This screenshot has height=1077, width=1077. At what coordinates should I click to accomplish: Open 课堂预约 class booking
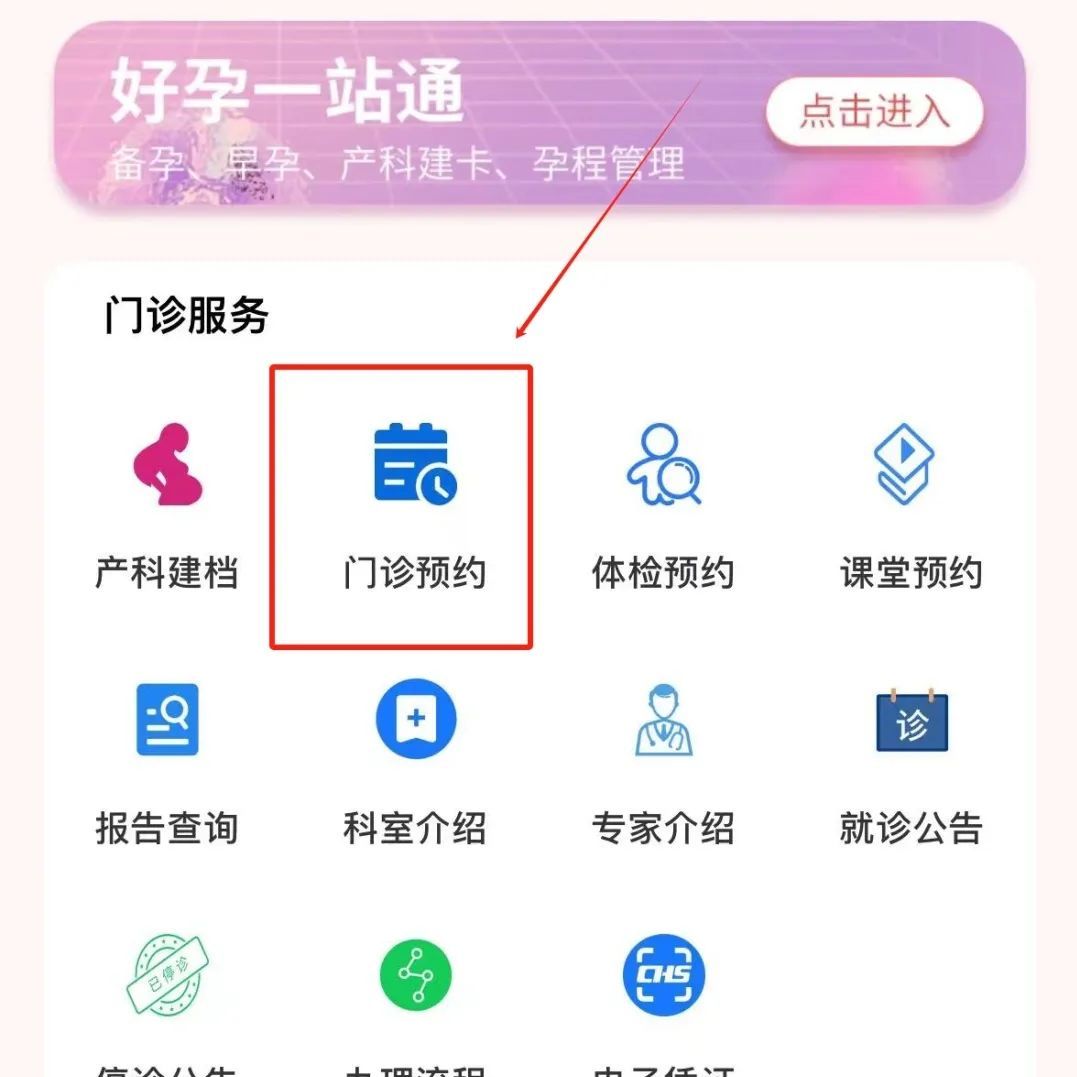[x=910, y=505]
